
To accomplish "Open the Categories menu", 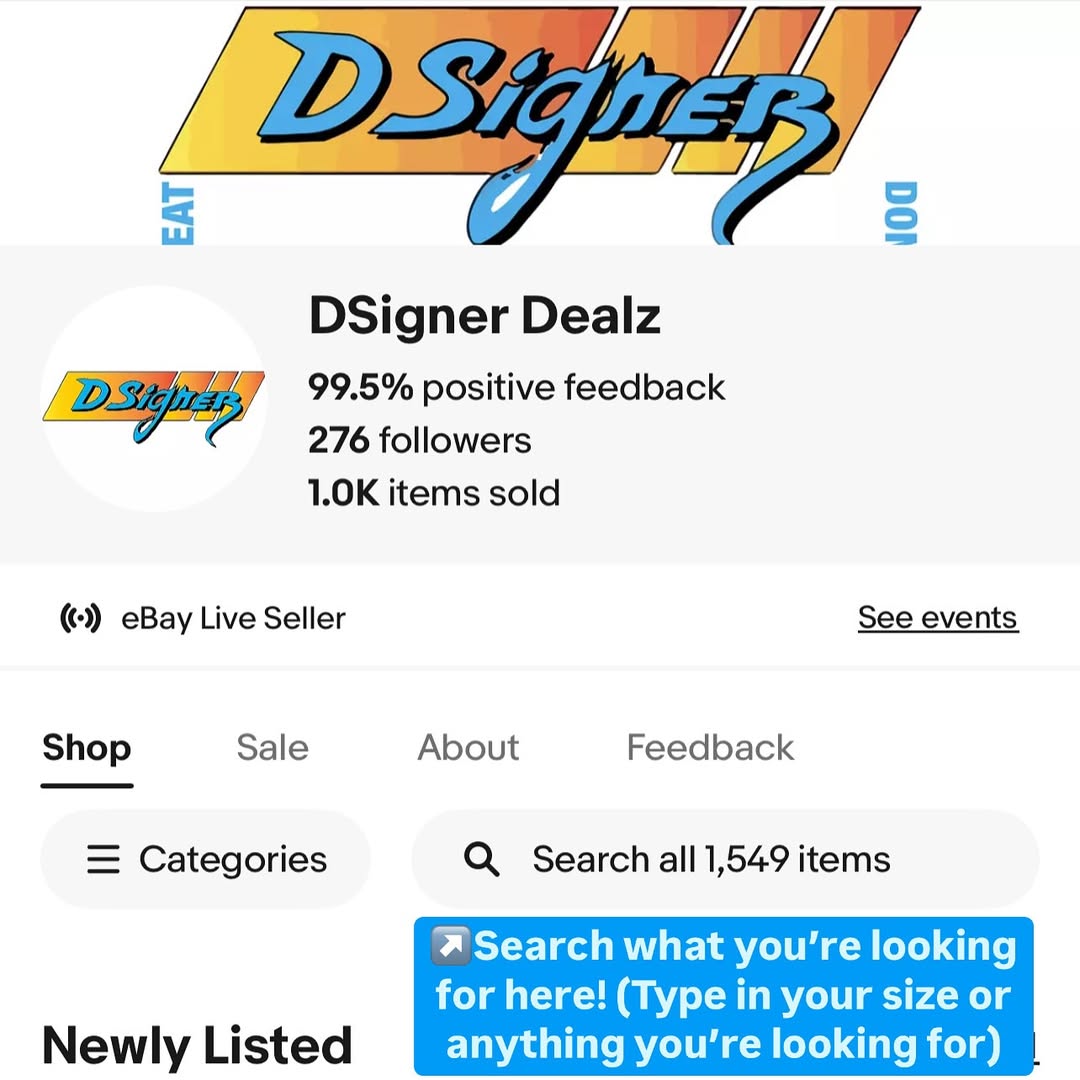I will 206,860.
